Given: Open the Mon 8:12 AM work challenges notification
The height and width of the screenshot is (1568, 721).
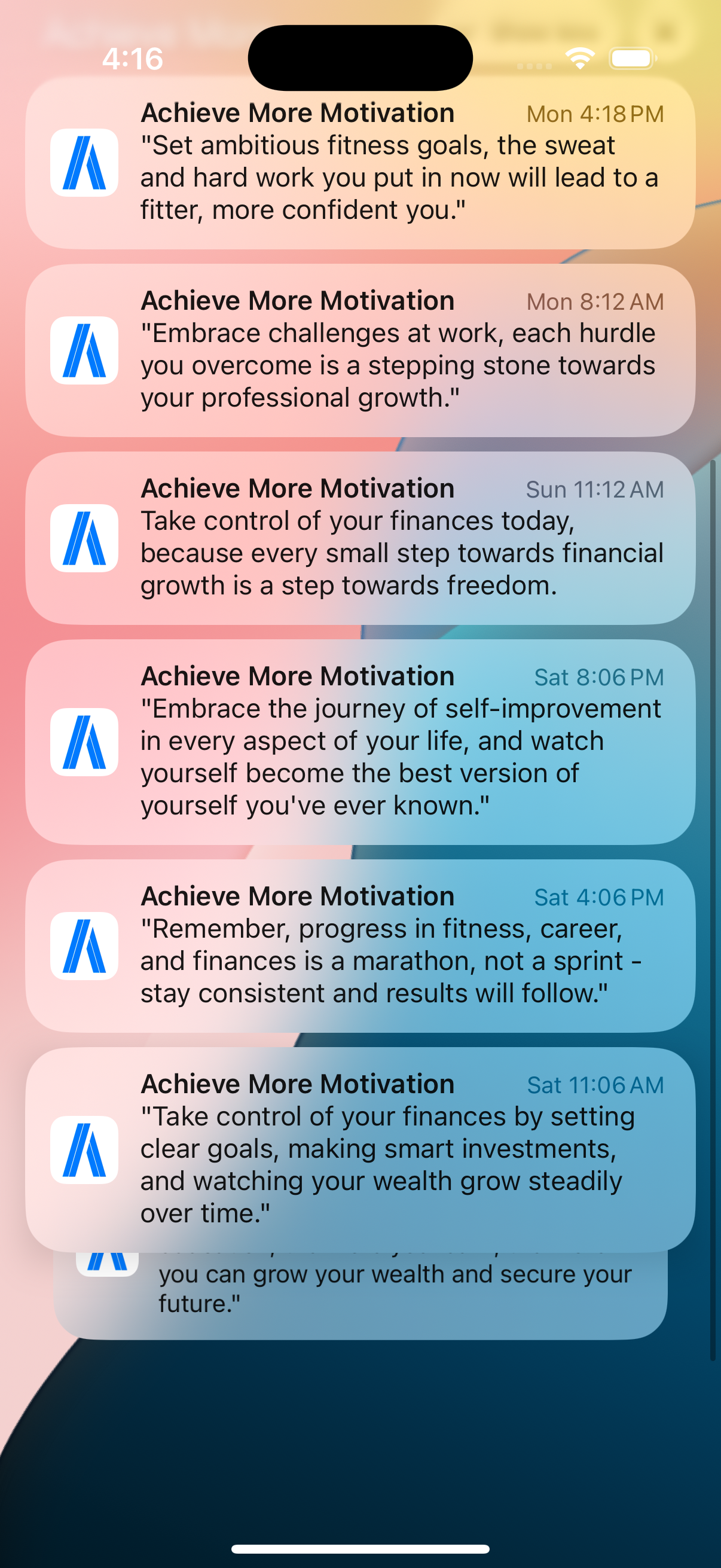Looking at the screenshot, I should (x=360, y=350).
